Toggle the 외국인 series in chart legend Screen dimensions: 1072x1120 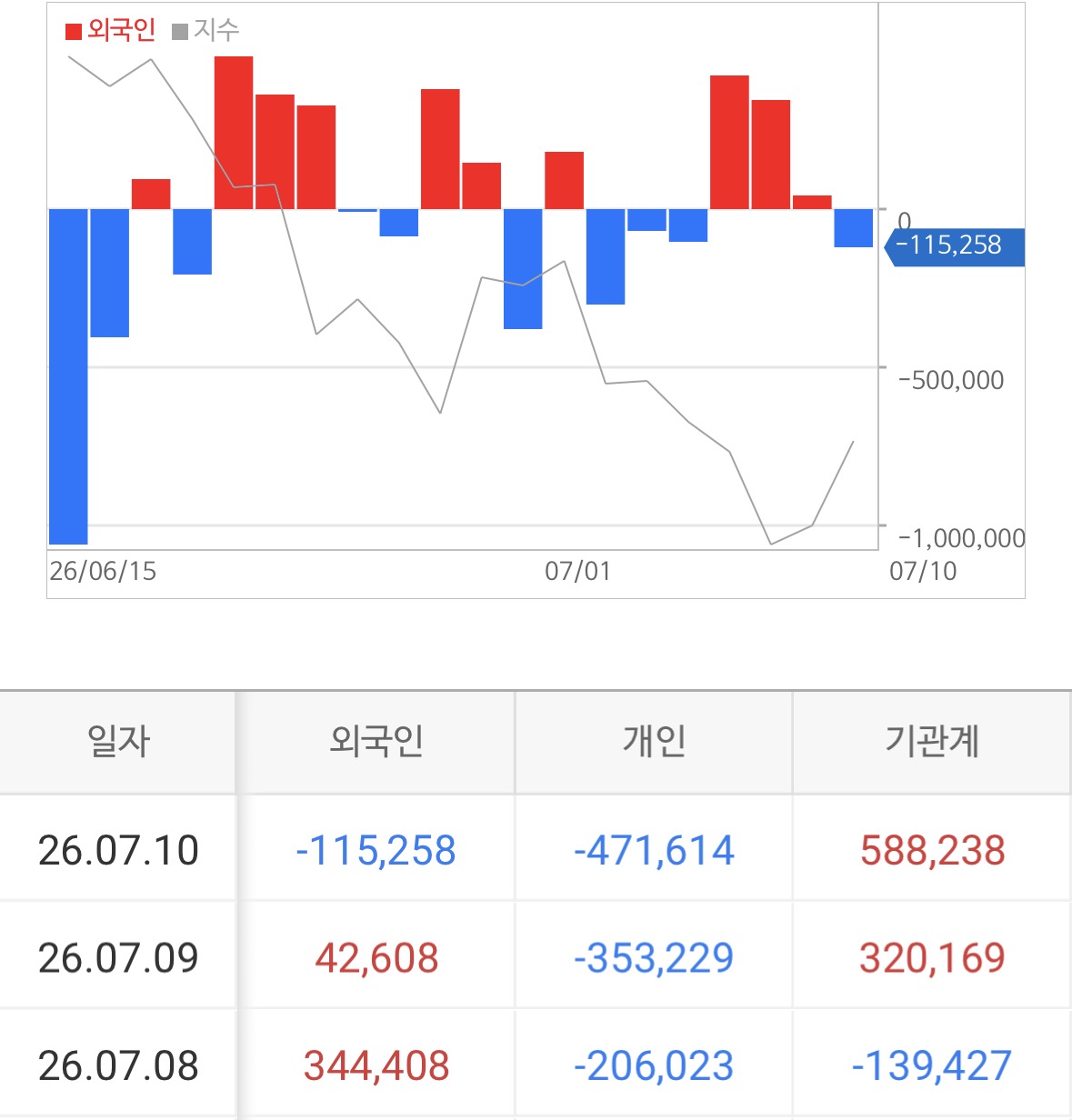(x=110, y=31)
